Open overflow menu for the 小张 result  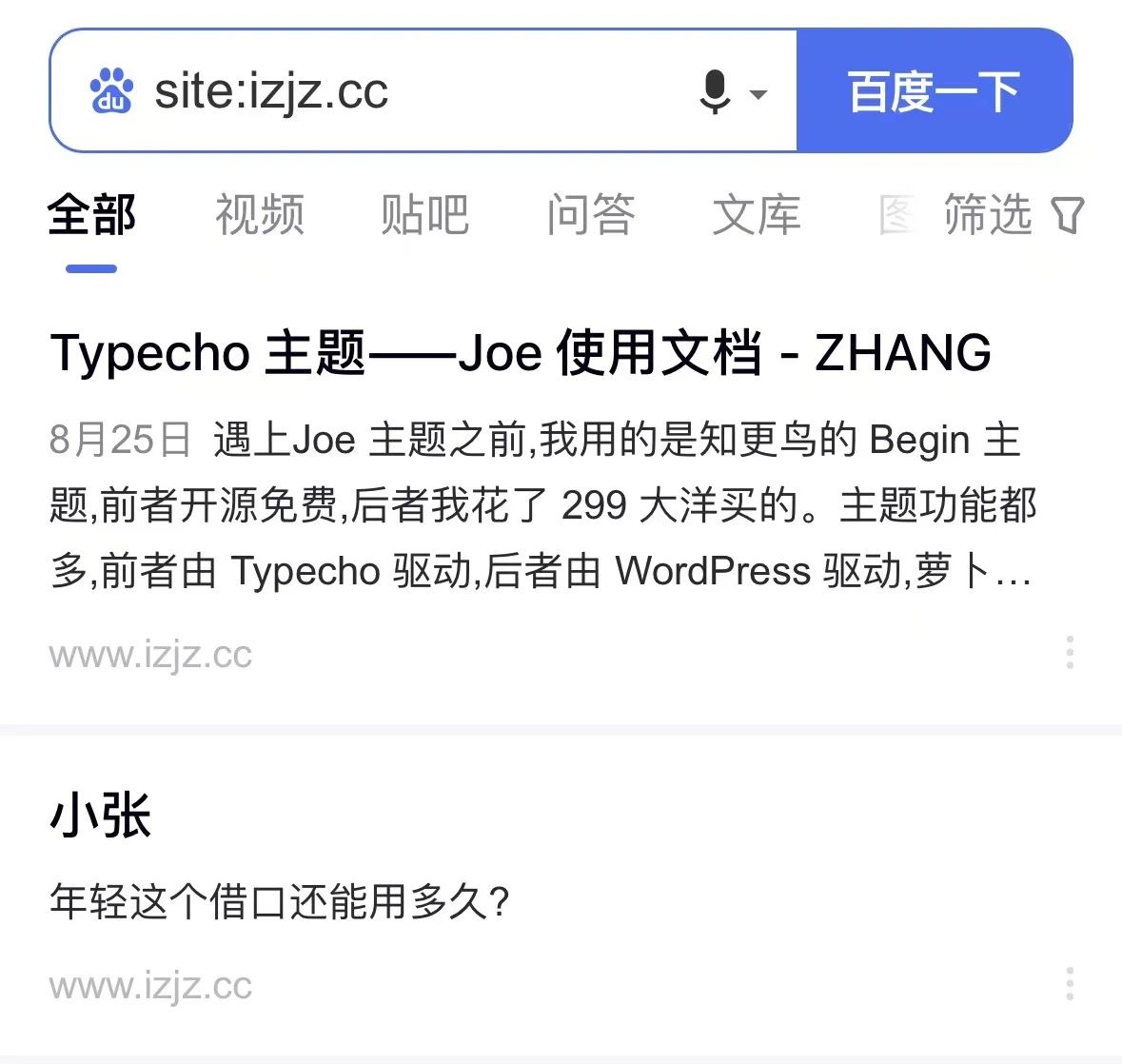(x=1070, y=984)
